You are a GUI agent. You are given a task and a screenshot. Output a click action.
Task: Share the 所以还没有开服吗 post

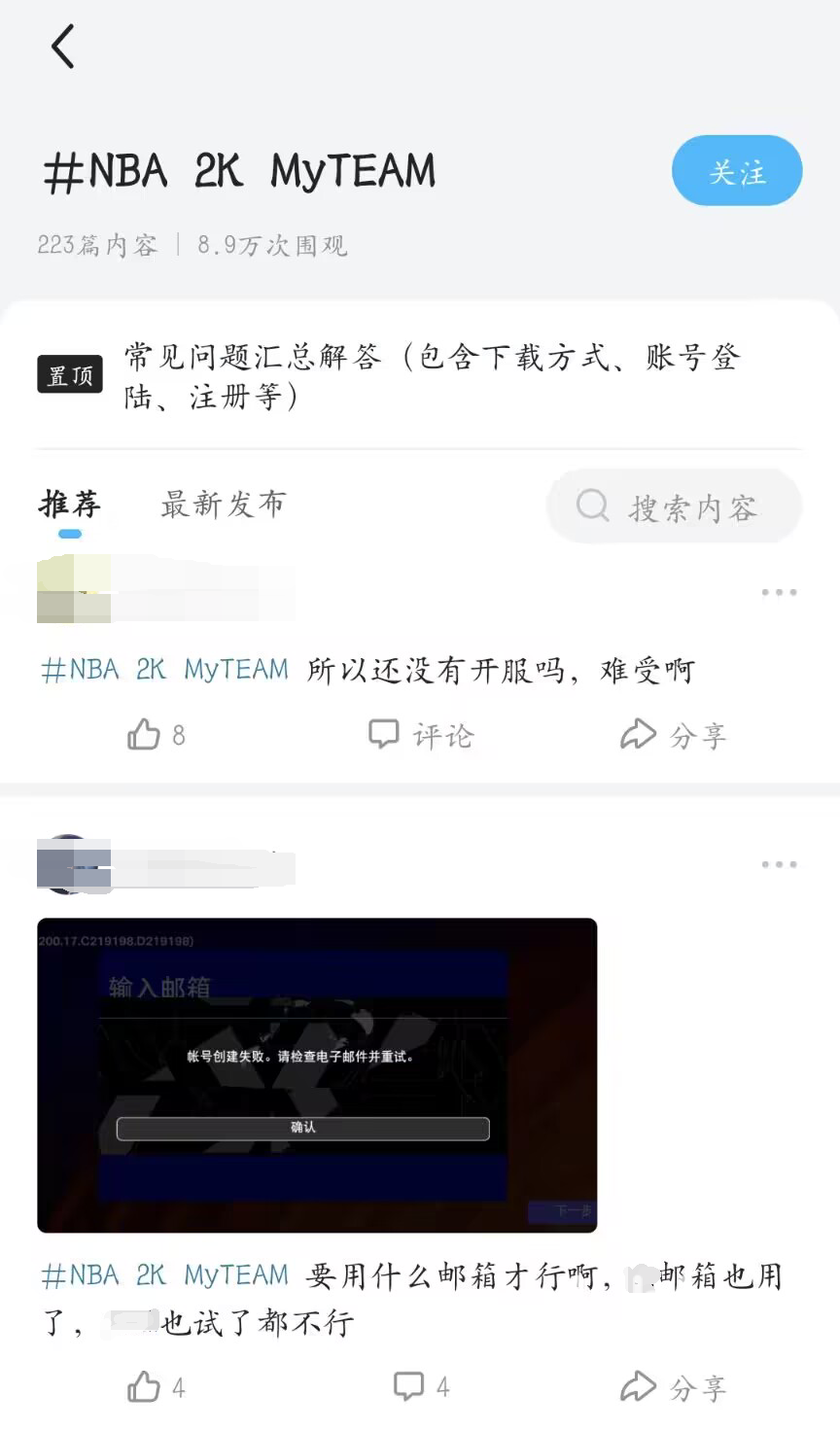[674, 735]
